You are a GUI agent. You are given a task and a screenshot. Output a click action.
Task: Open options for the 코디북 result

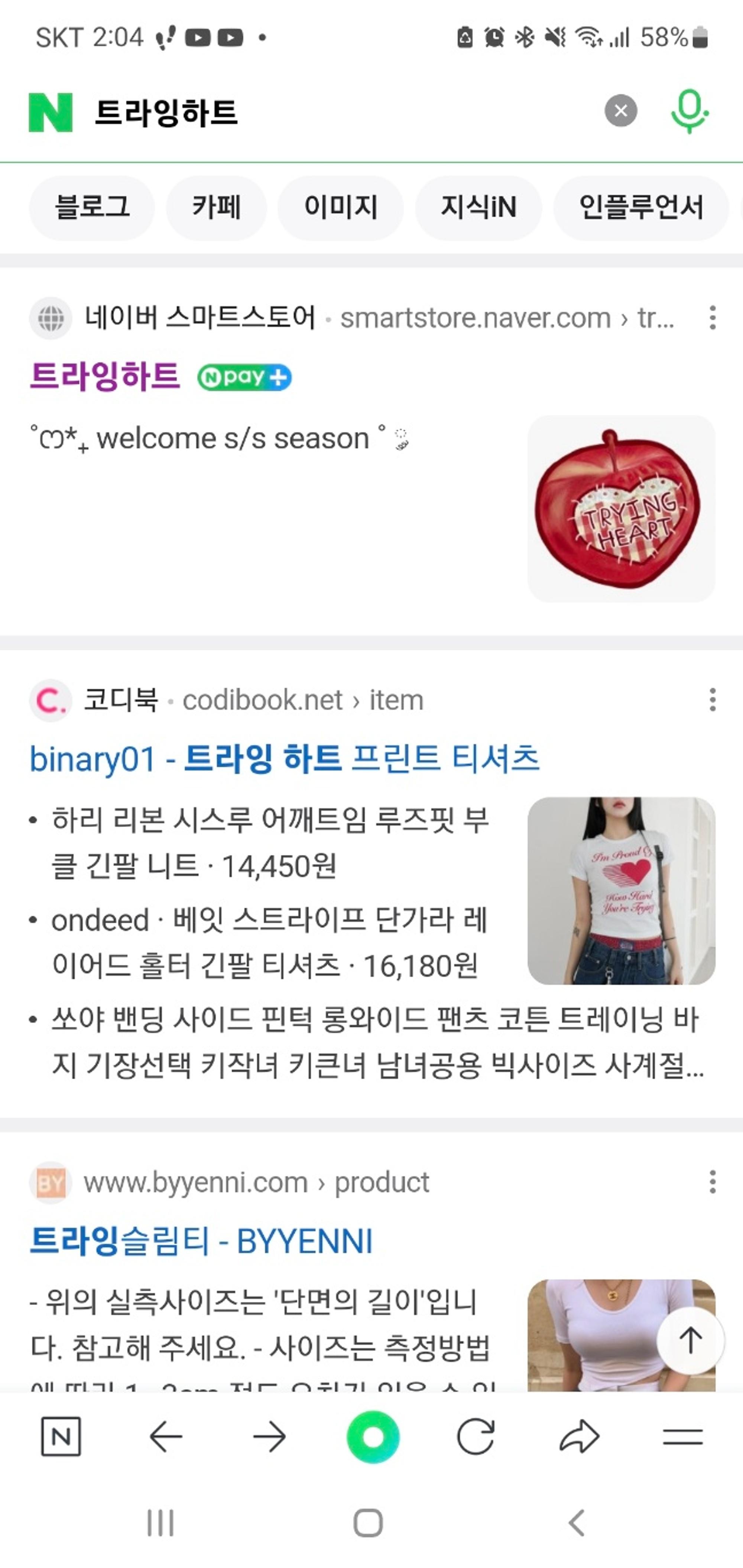point(712,700)
